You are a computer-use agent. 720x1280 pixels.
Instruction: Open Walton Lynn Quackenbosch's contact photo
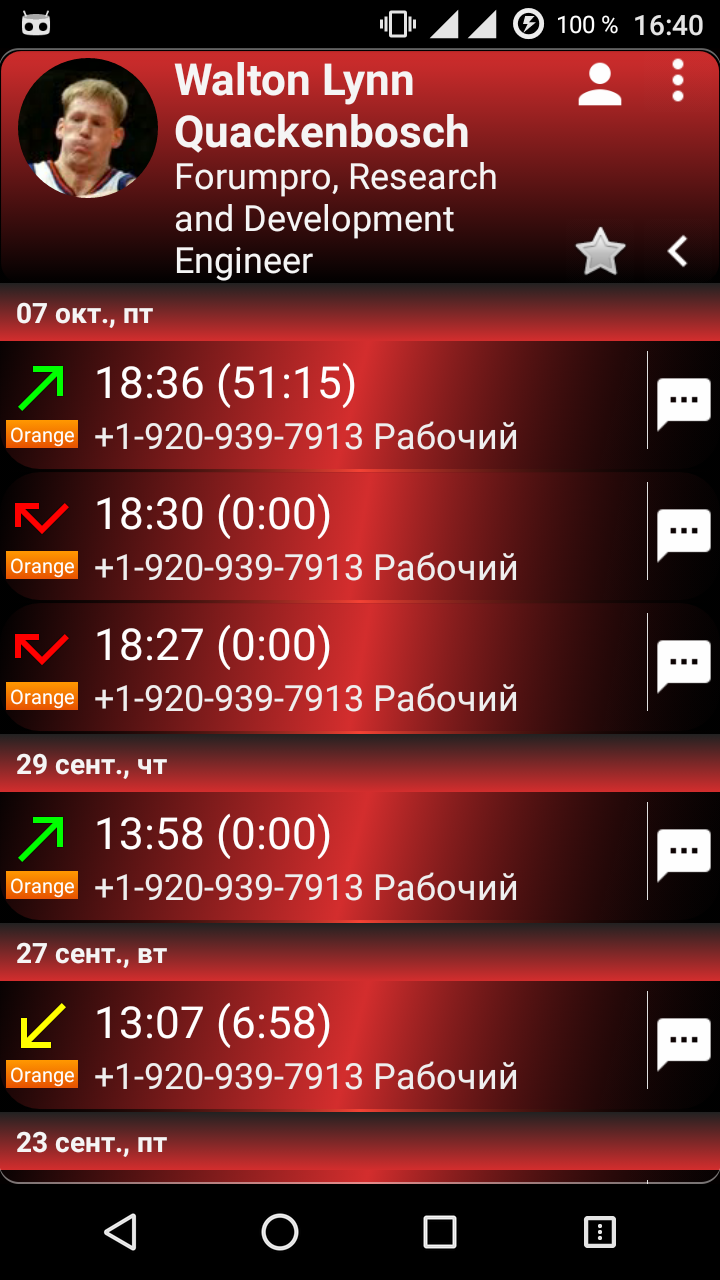tap(88, 127)
